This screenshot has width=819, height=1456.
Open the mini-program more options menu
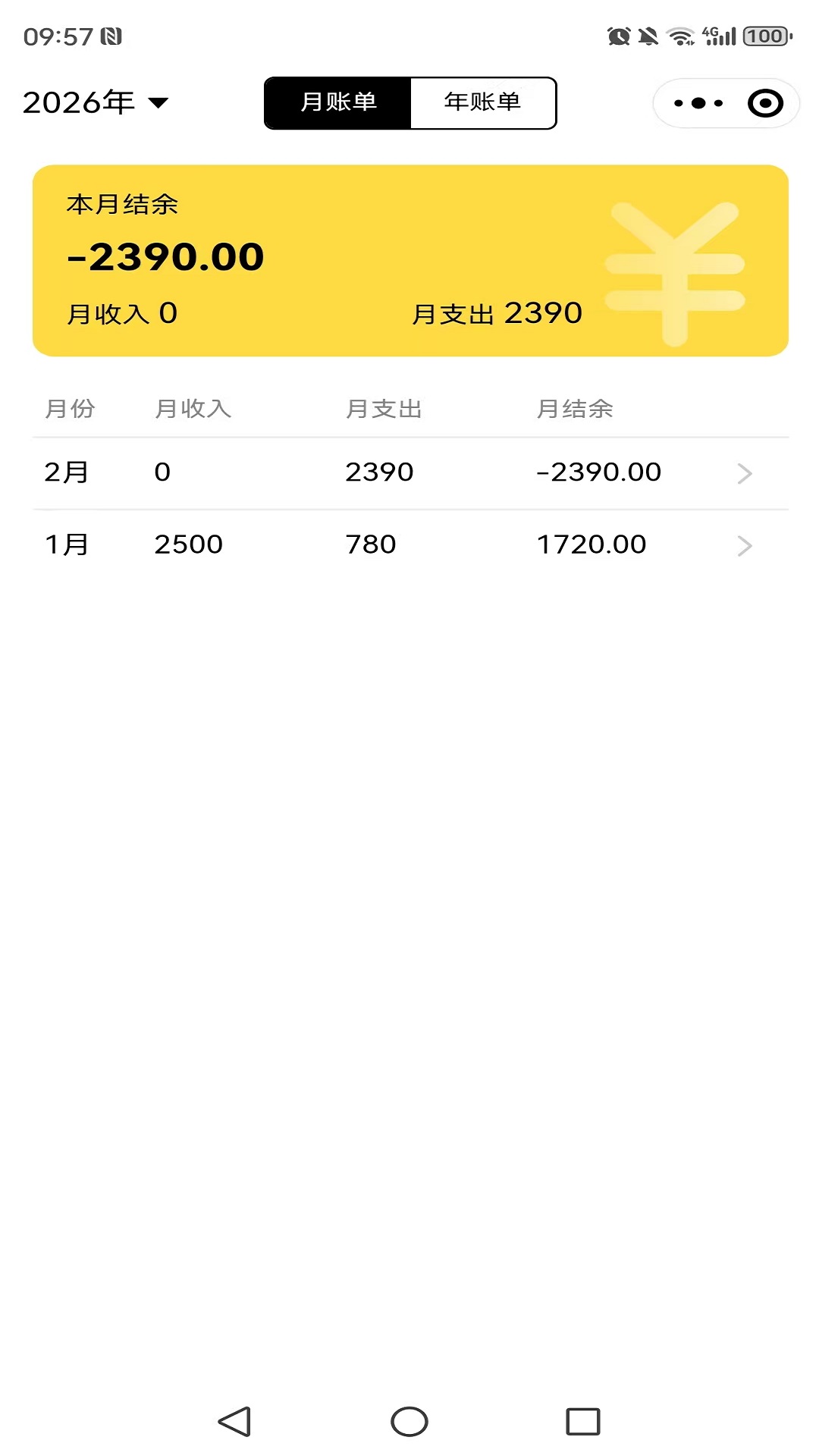[x=698, y=102]
